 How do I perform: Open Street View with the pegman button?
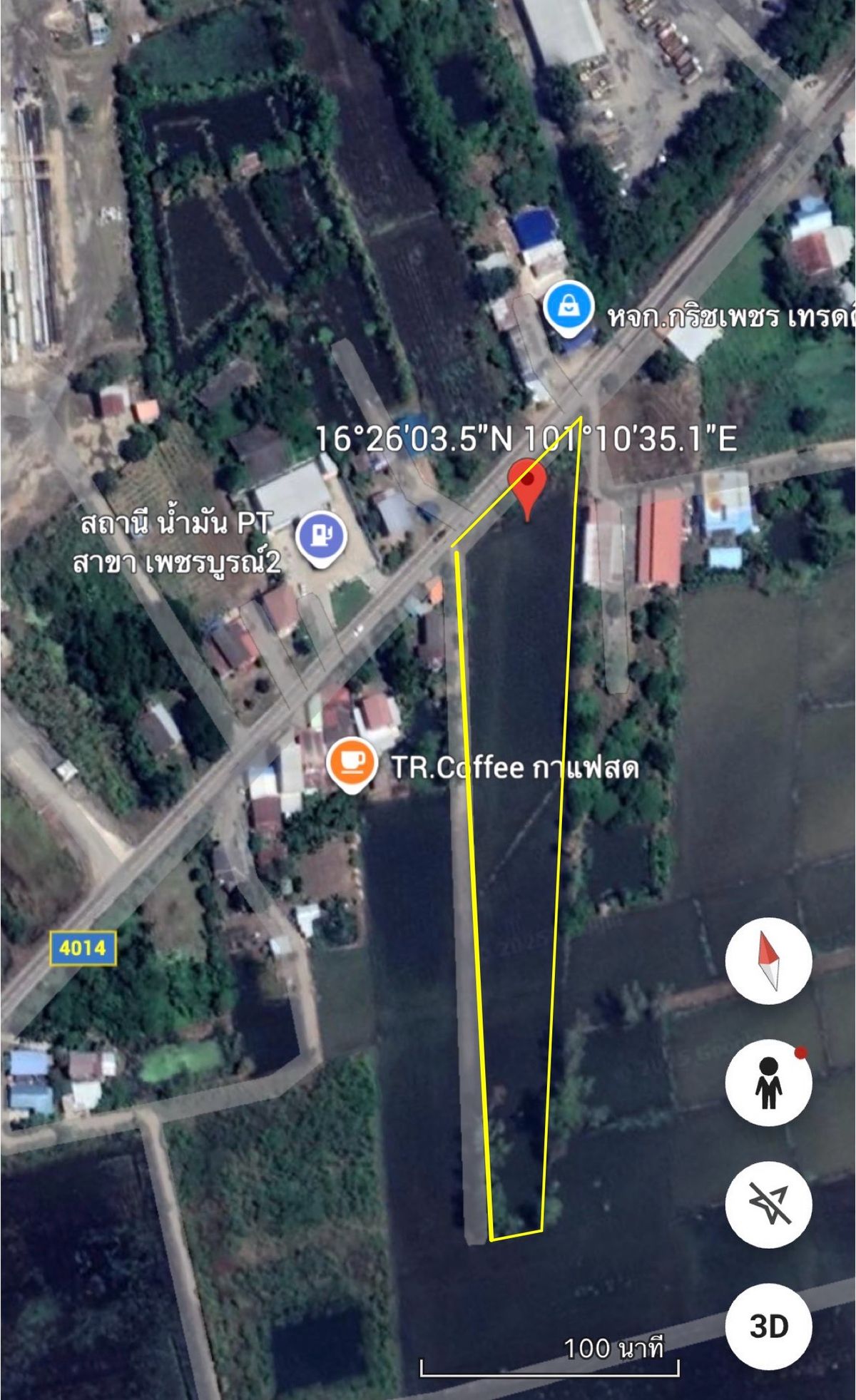click(768, 1083)
